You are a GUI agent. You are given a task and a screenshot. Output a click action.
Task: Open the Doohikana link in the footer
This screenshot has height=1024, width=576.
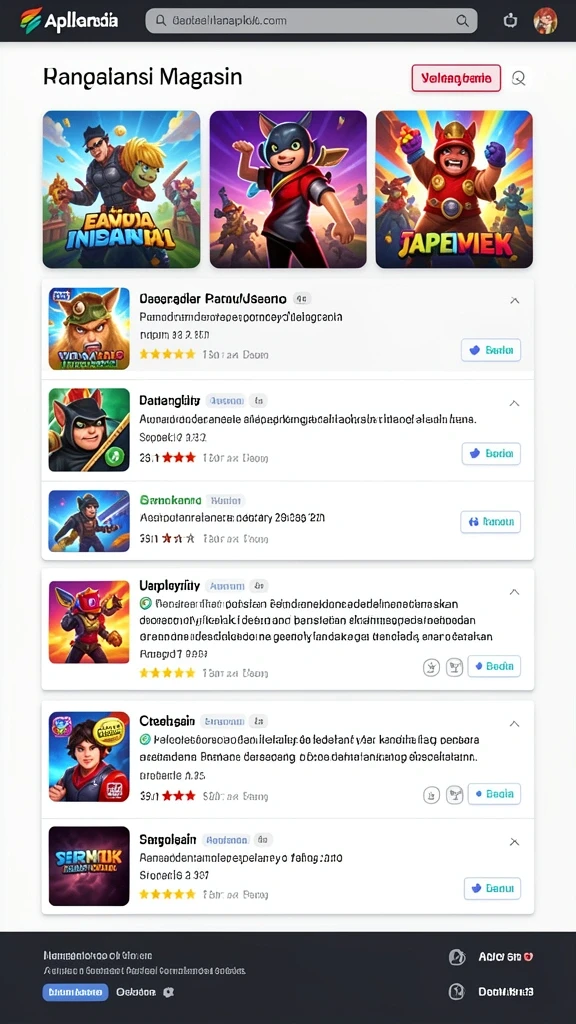[505, 991]
